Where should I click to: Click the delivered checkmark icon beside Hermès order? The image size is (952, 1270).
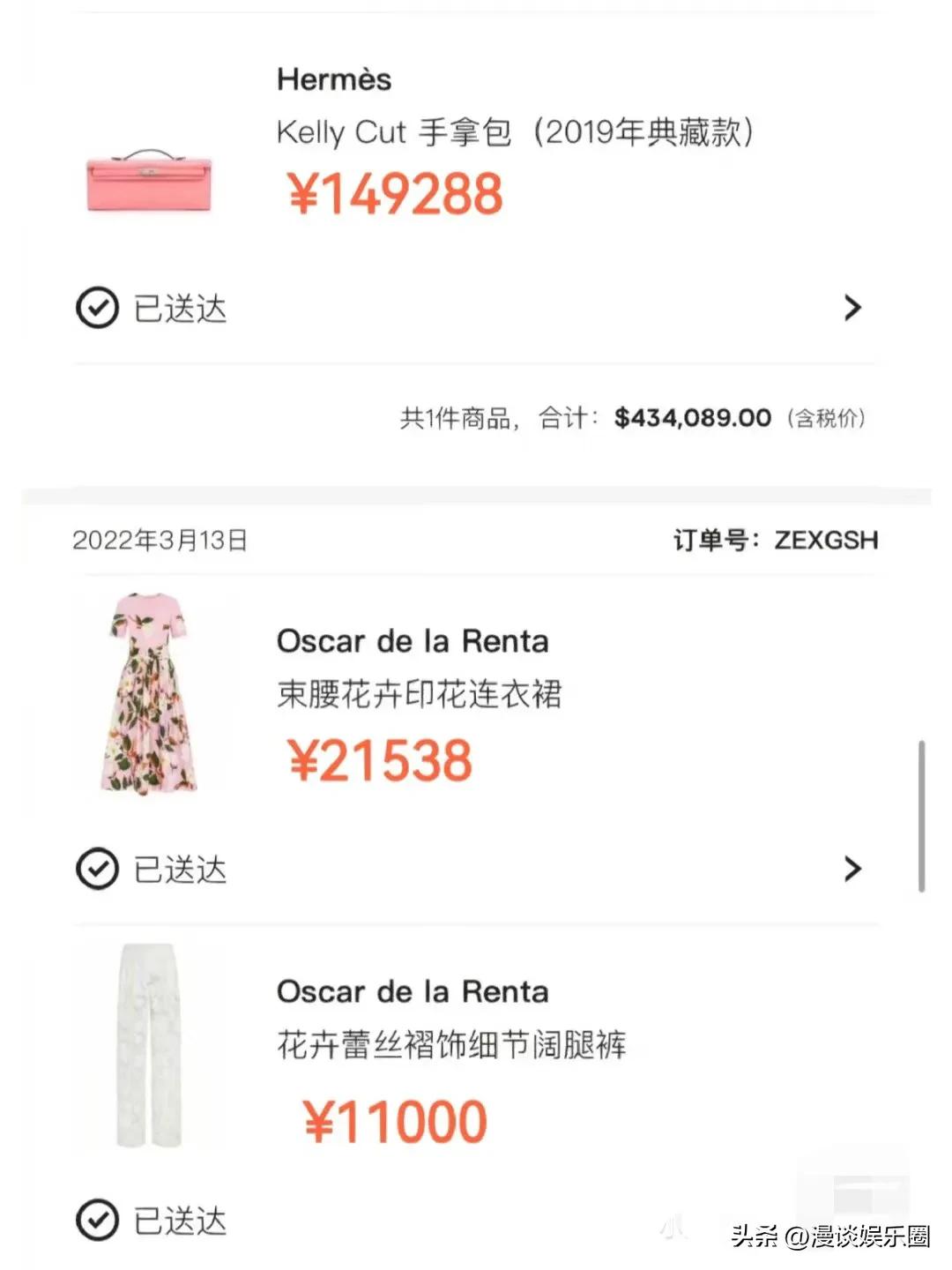100,307
